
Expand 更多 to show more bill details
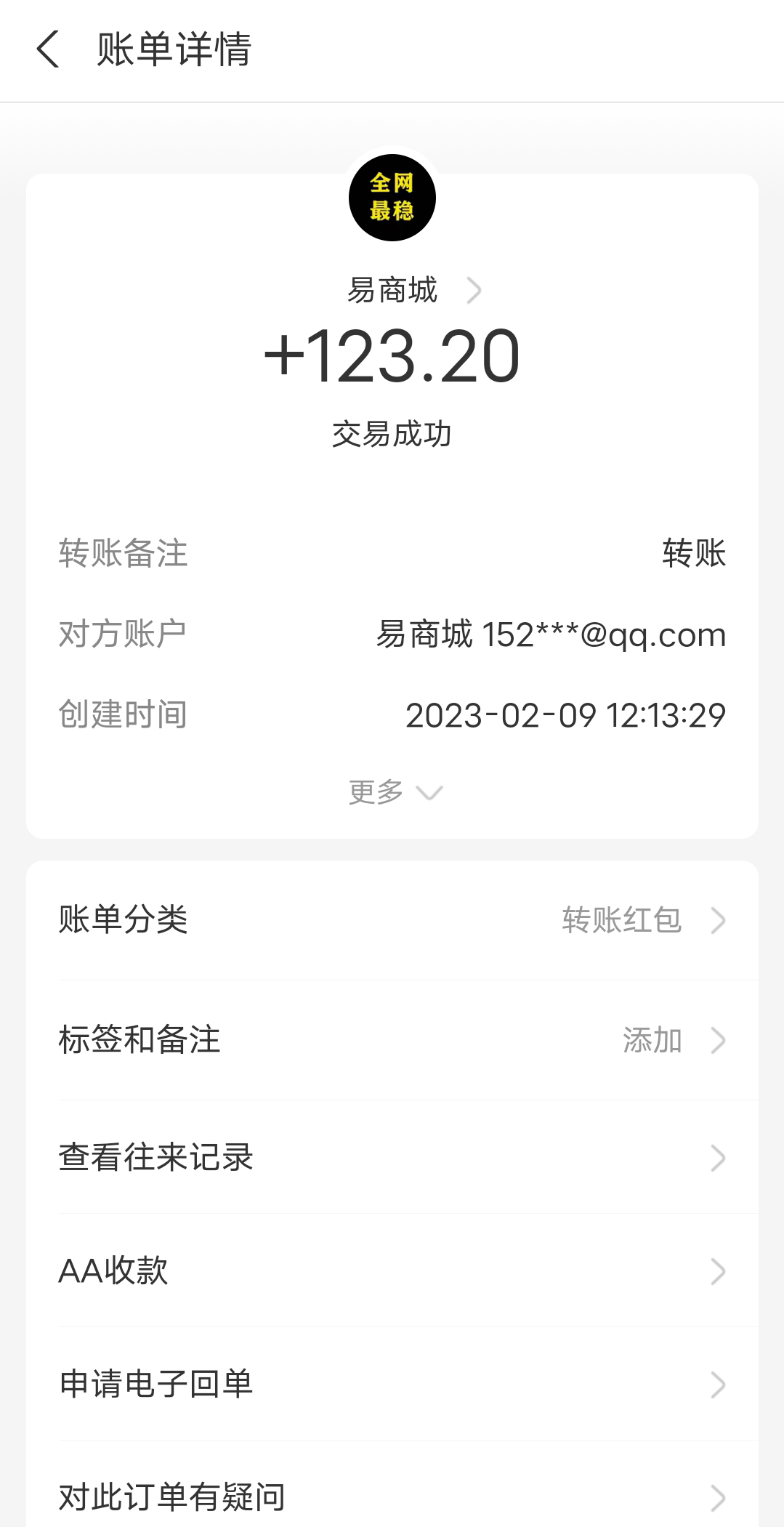(x=395, y=791)
